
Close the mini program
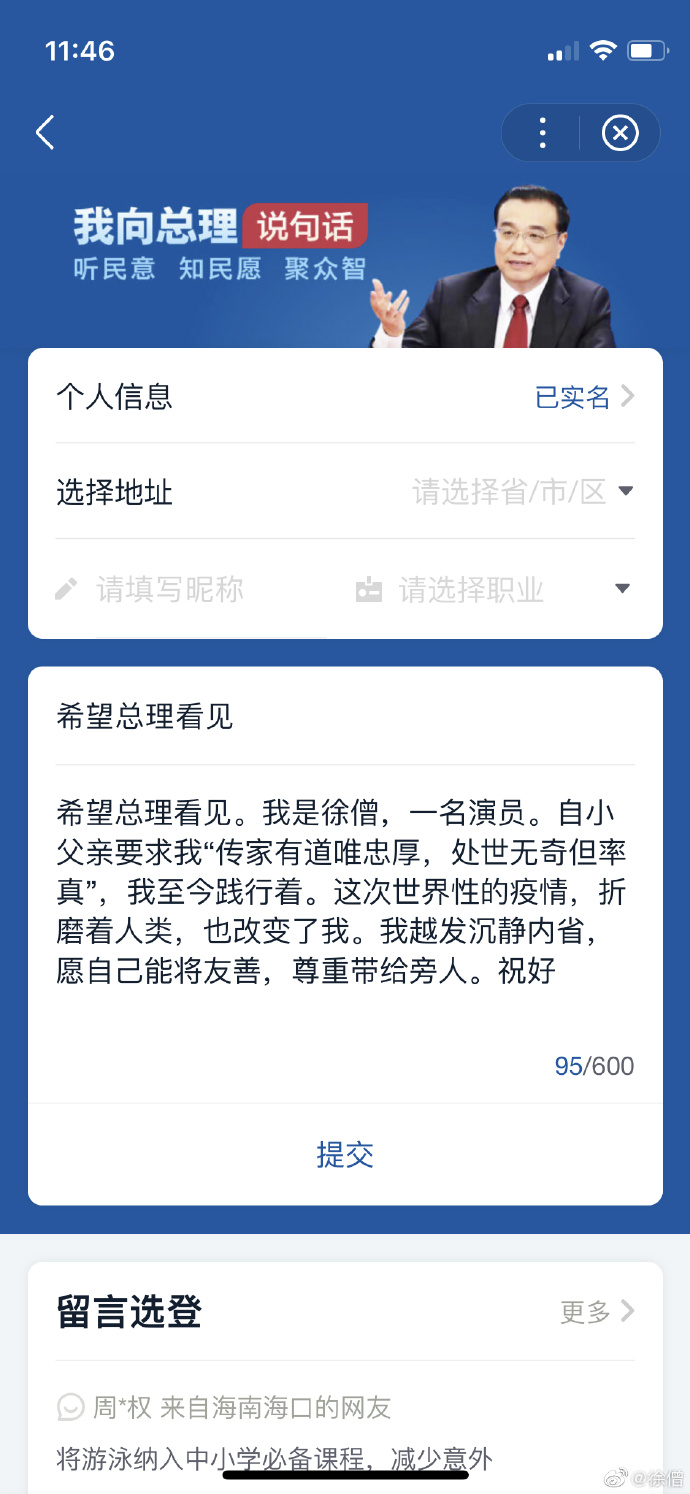click(620, 133)
